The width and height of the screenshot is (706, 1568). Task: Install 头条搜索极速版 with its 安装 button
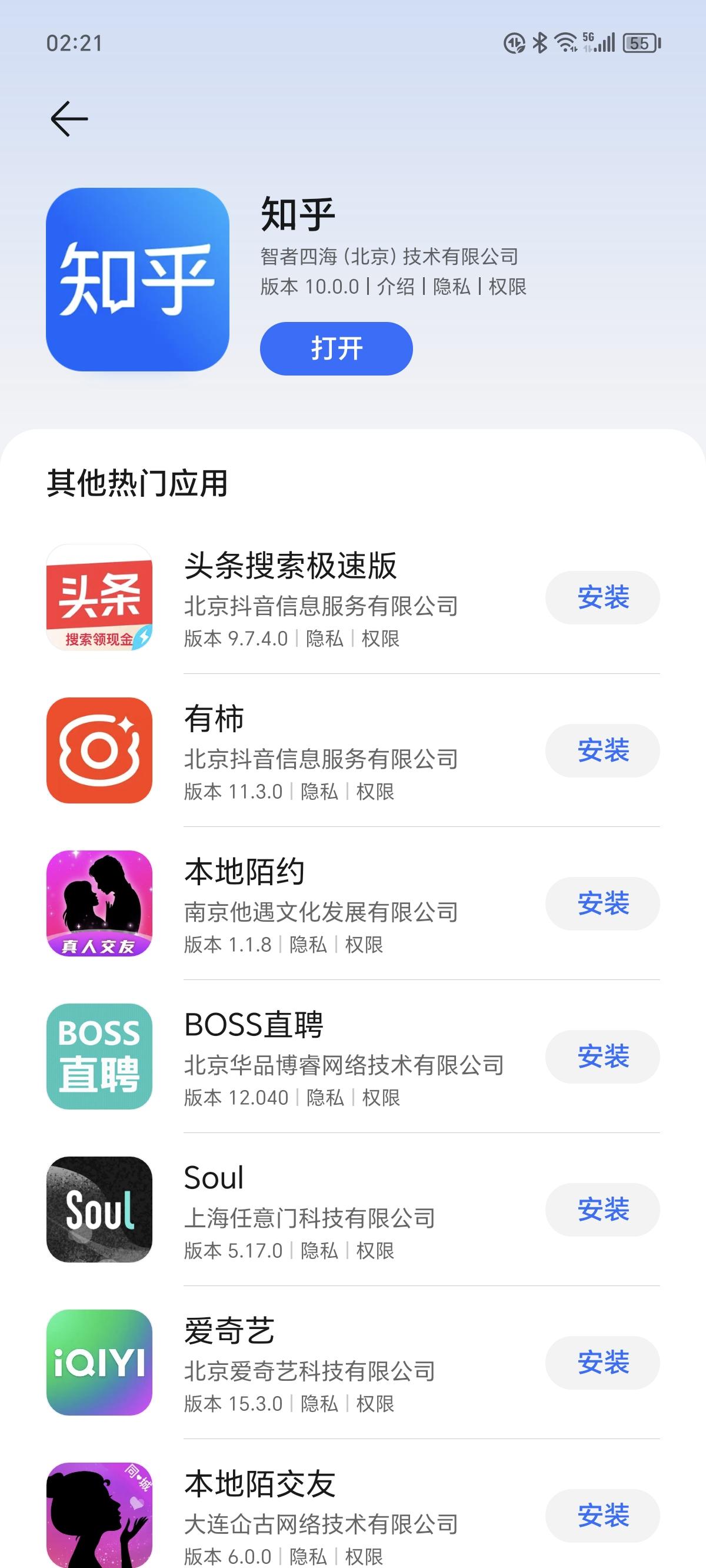coord(602,598)
